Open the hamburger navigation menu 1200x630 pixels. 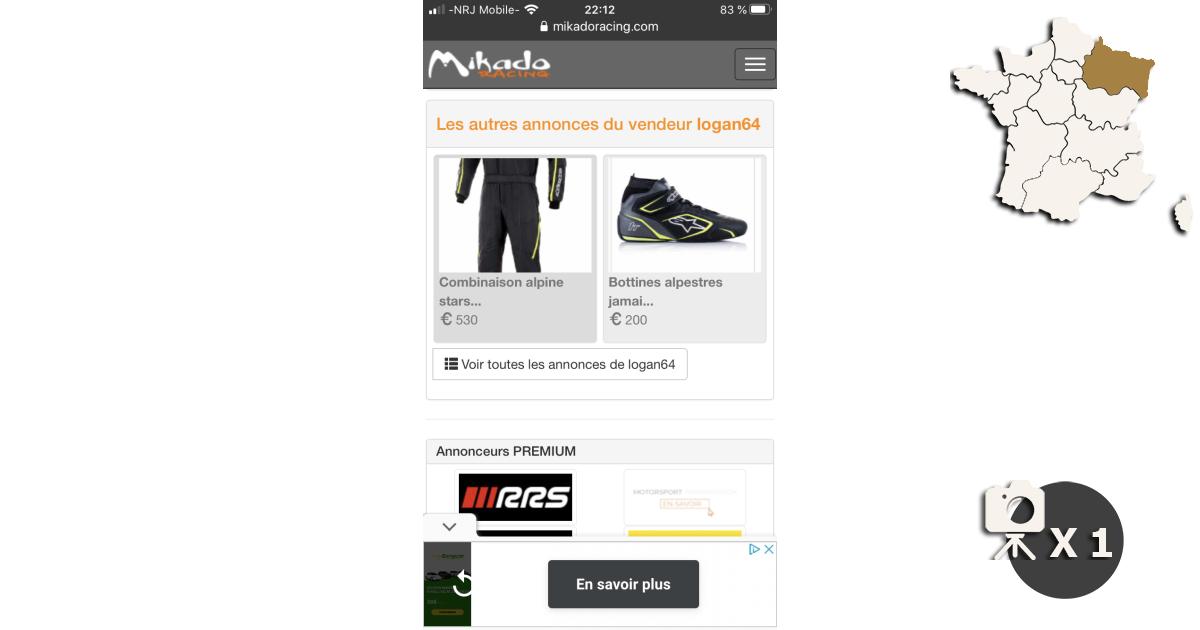[x=755, y=64]
